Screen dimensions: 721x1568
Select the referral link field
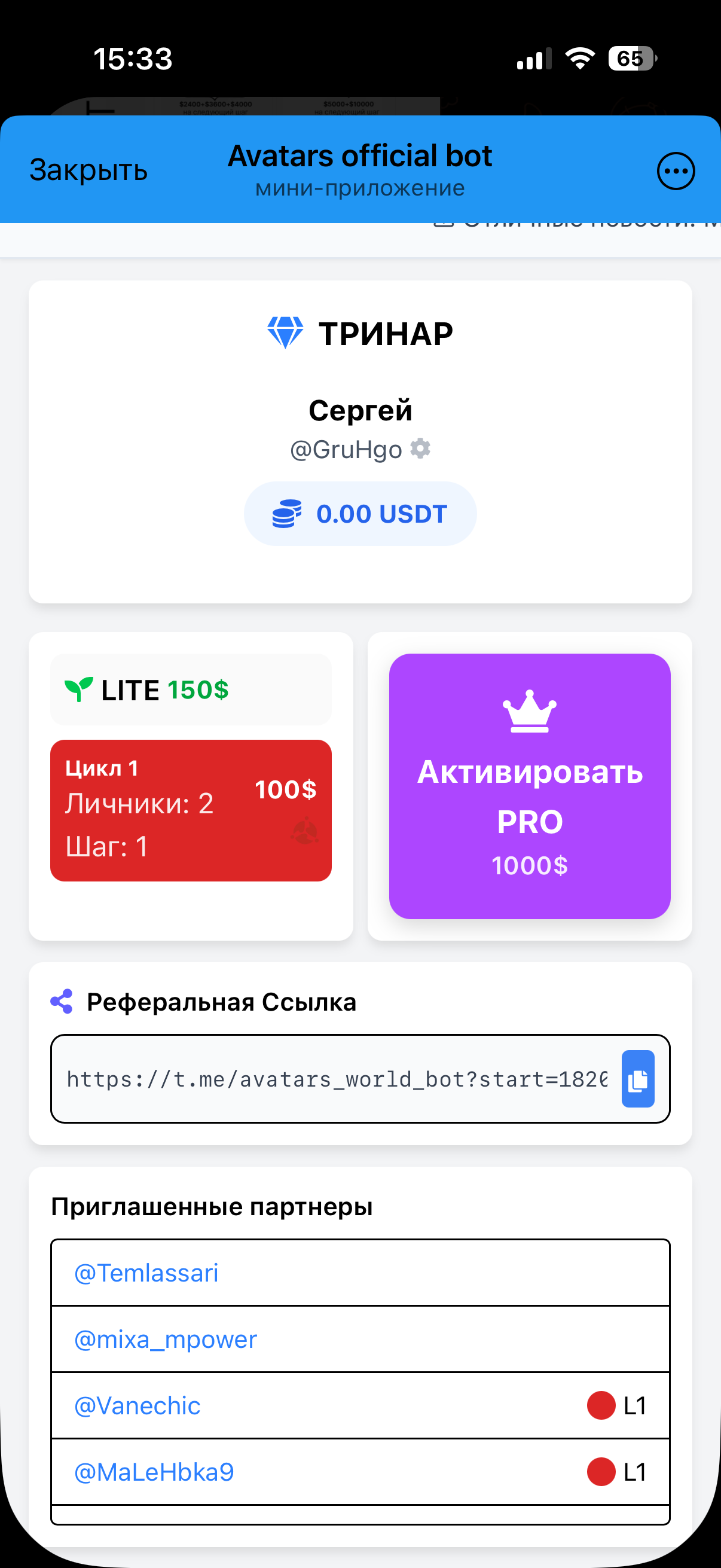pos(337,1079)
